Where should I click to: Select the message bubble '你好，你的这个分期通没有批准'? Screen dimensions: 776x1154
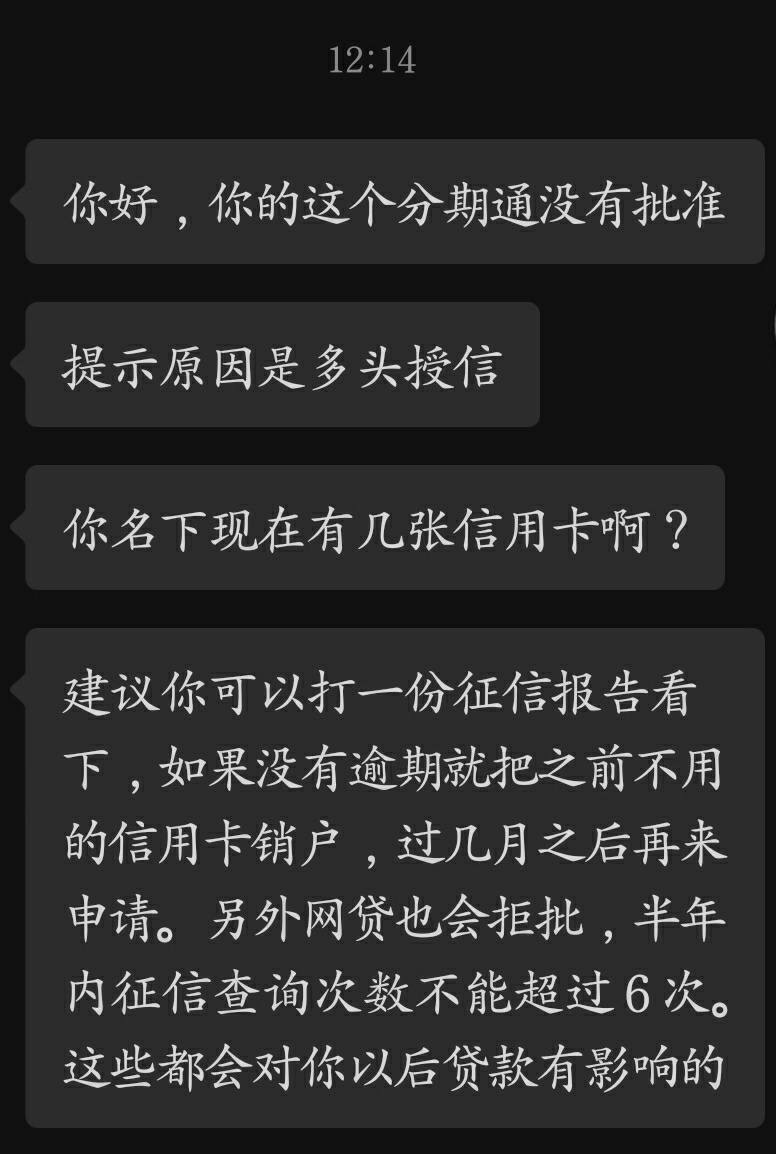390,205
